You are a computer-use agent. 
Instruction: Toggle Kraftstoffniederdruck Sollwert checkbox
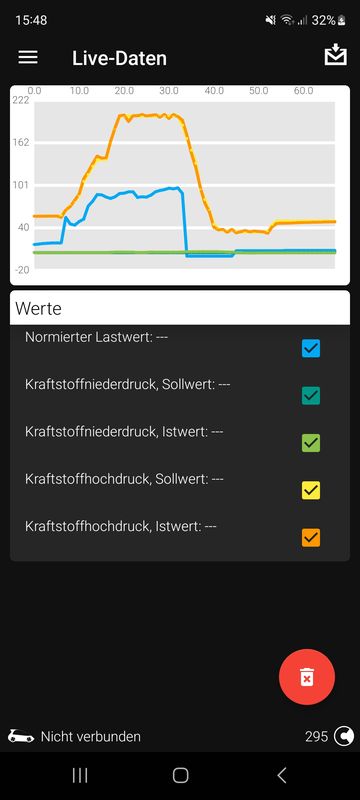coord(311,395)
